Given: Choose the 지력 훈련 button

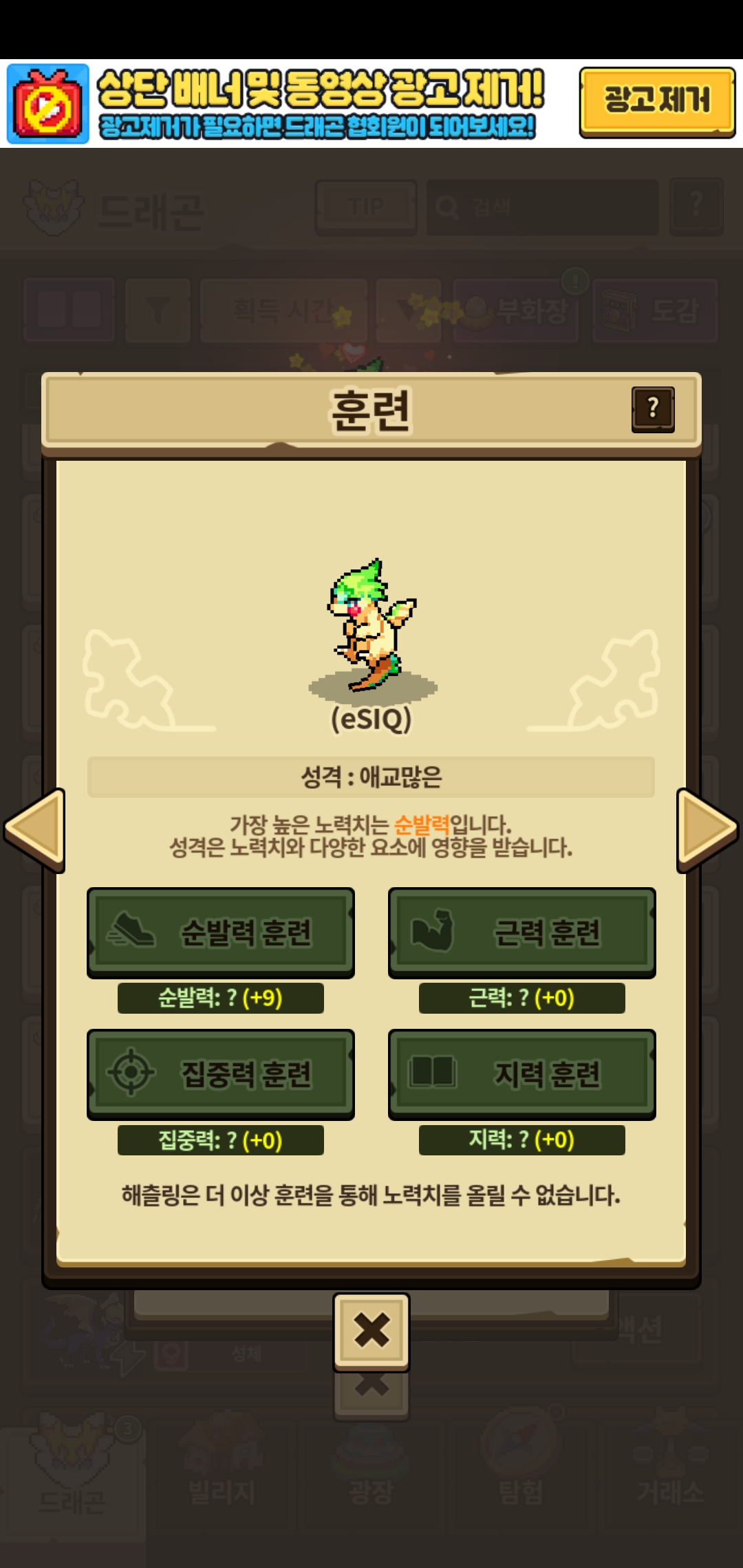Looking at the screenshot, I should coord(521,1074).
